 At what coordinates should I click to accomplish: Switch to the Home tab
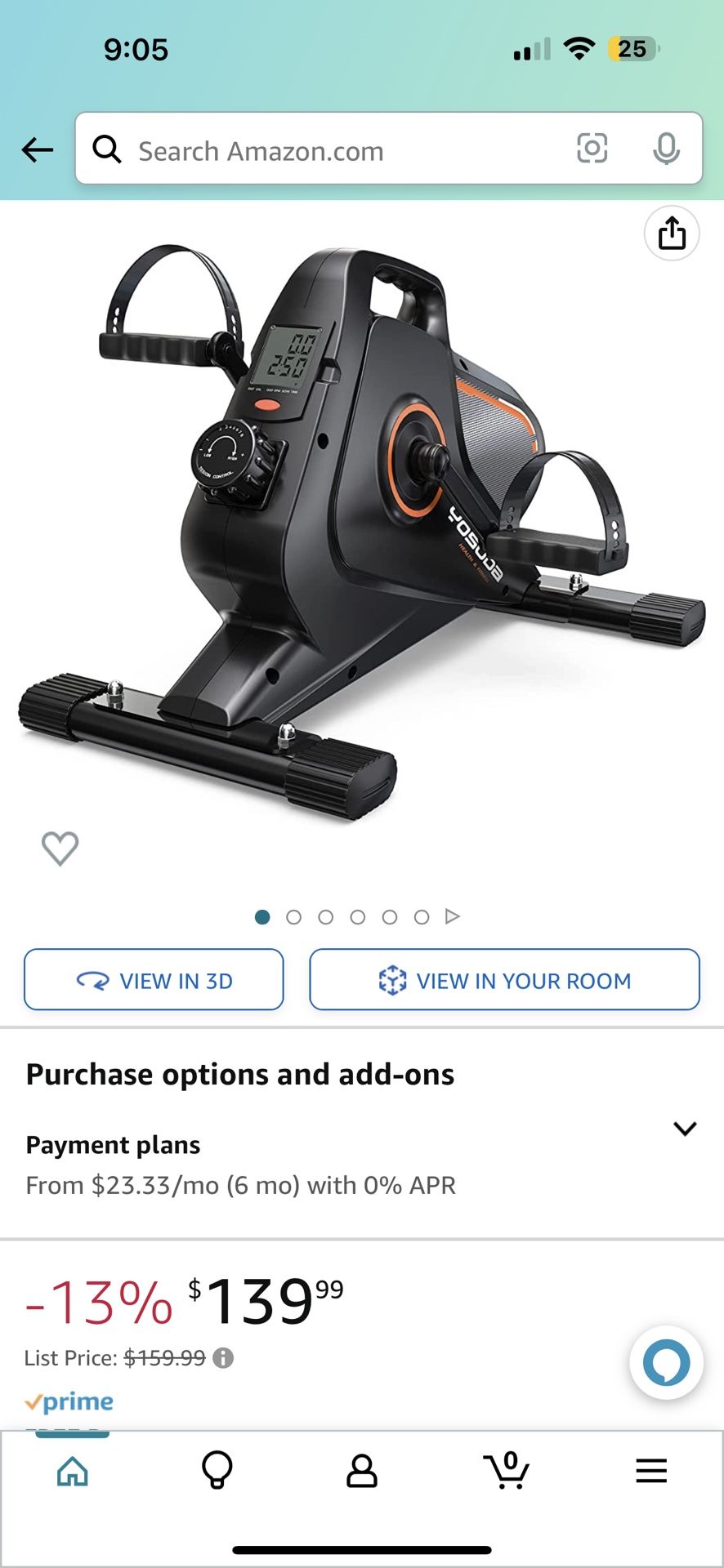tap(73, 1471)
